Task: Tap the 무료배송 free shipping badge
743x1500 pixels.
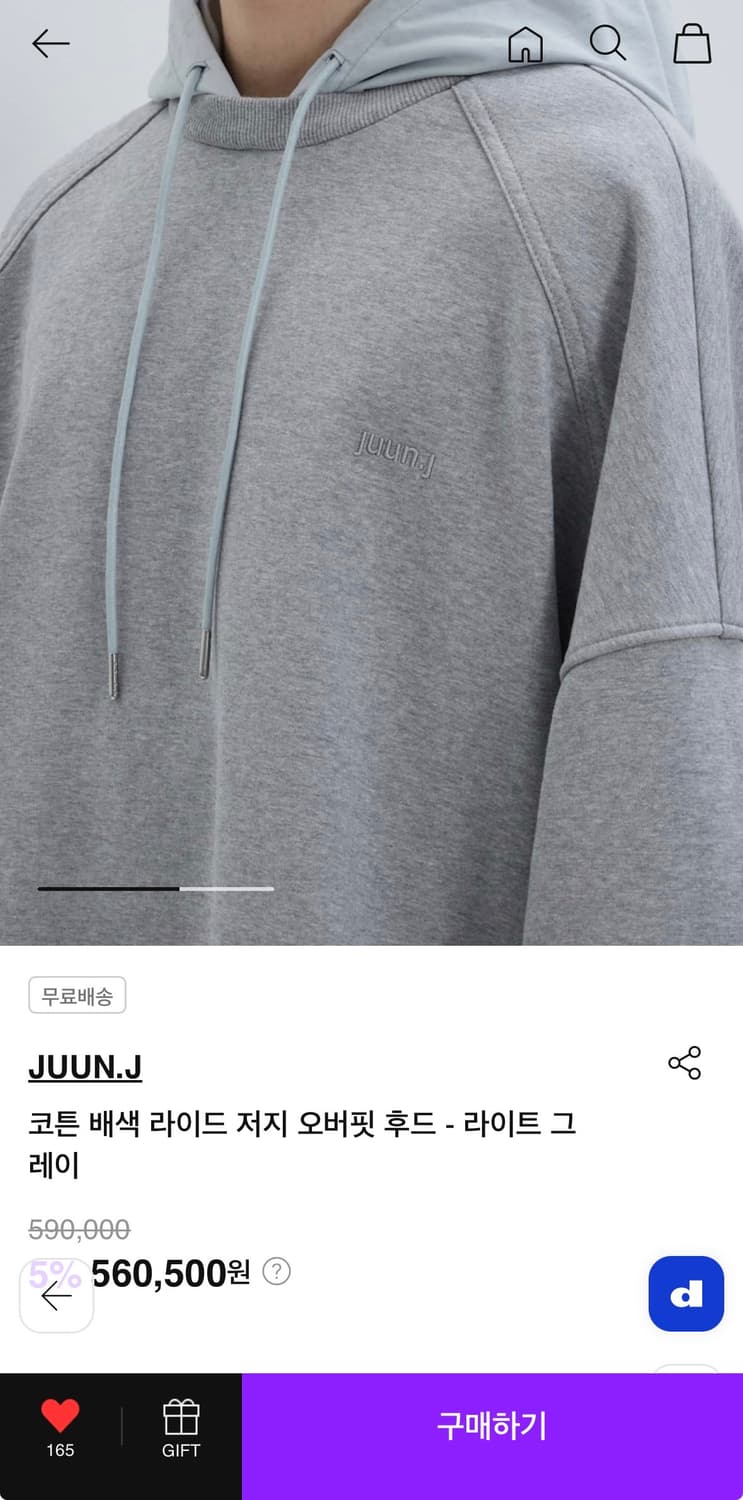Action: pyautogui.click(x=77, y=995)
